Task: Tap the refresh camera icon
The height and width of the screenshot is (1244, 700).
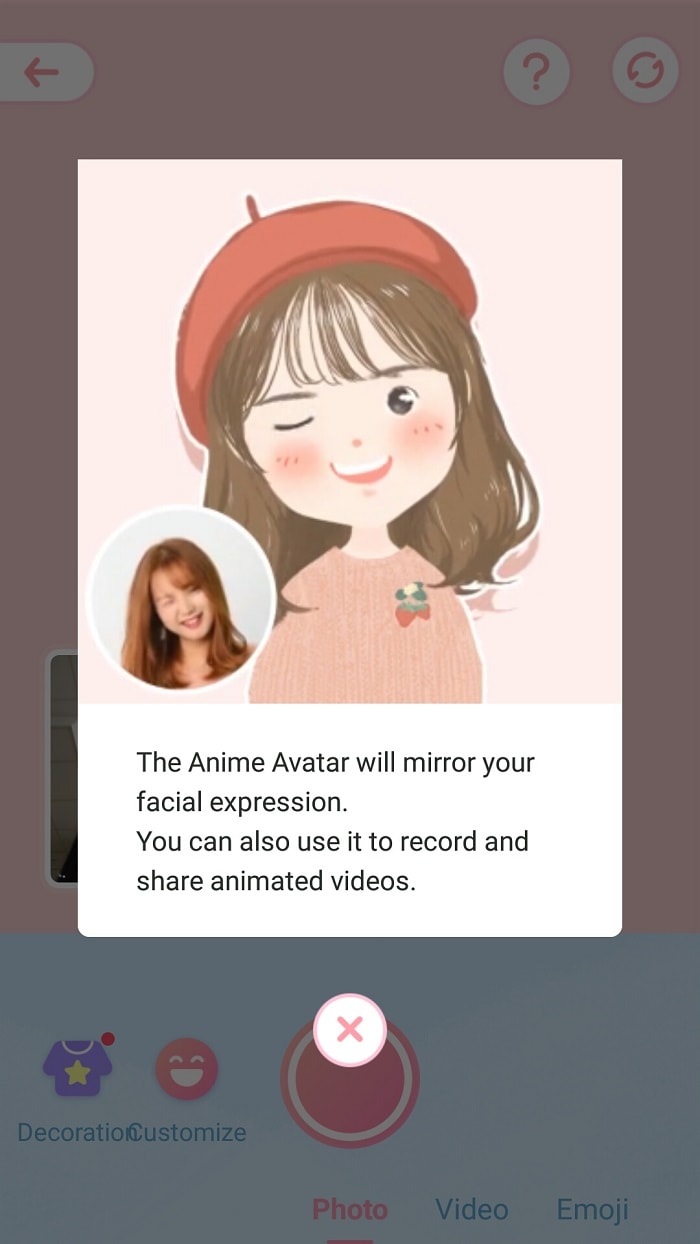Action: click(645, 72)
